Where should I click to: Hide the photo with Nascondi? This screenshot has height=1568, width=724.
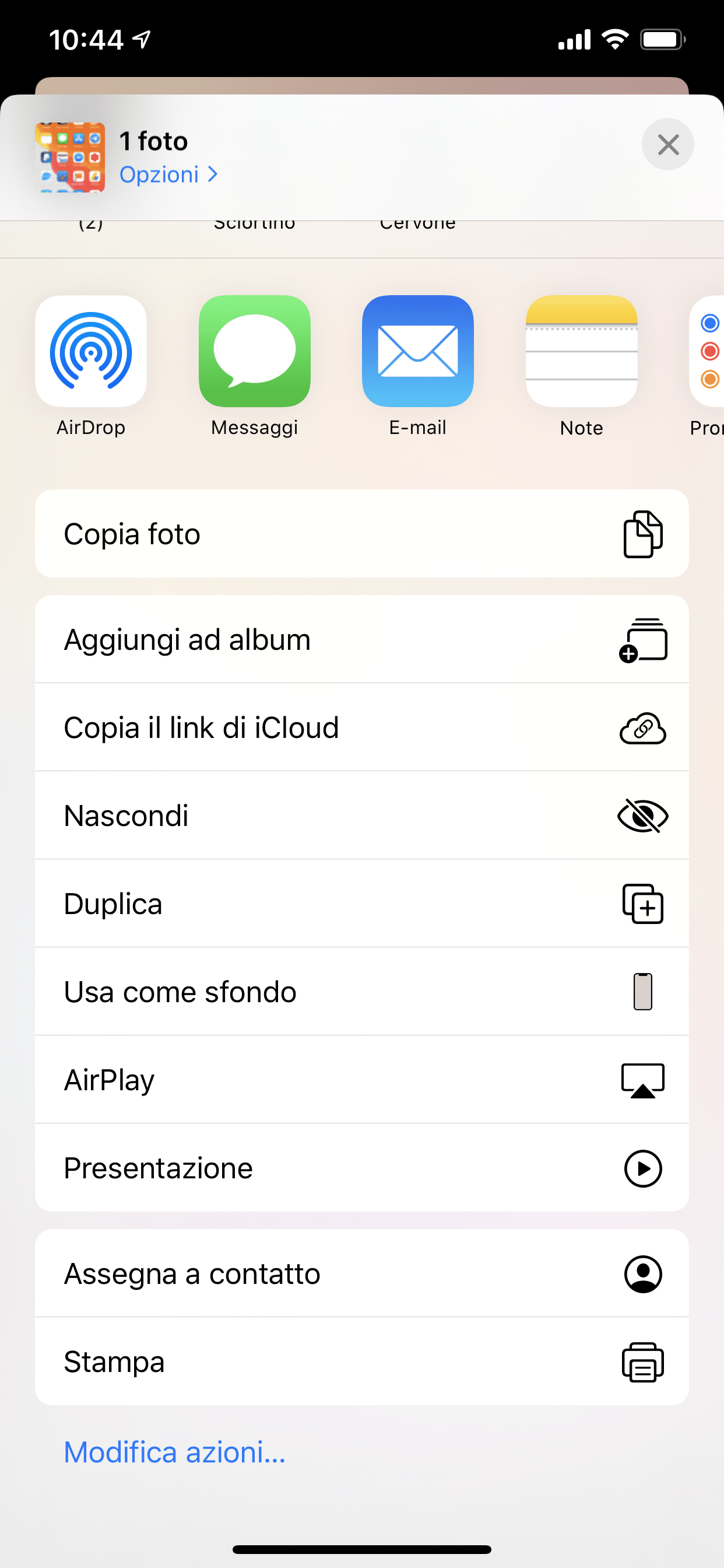(x=362, y=815)
